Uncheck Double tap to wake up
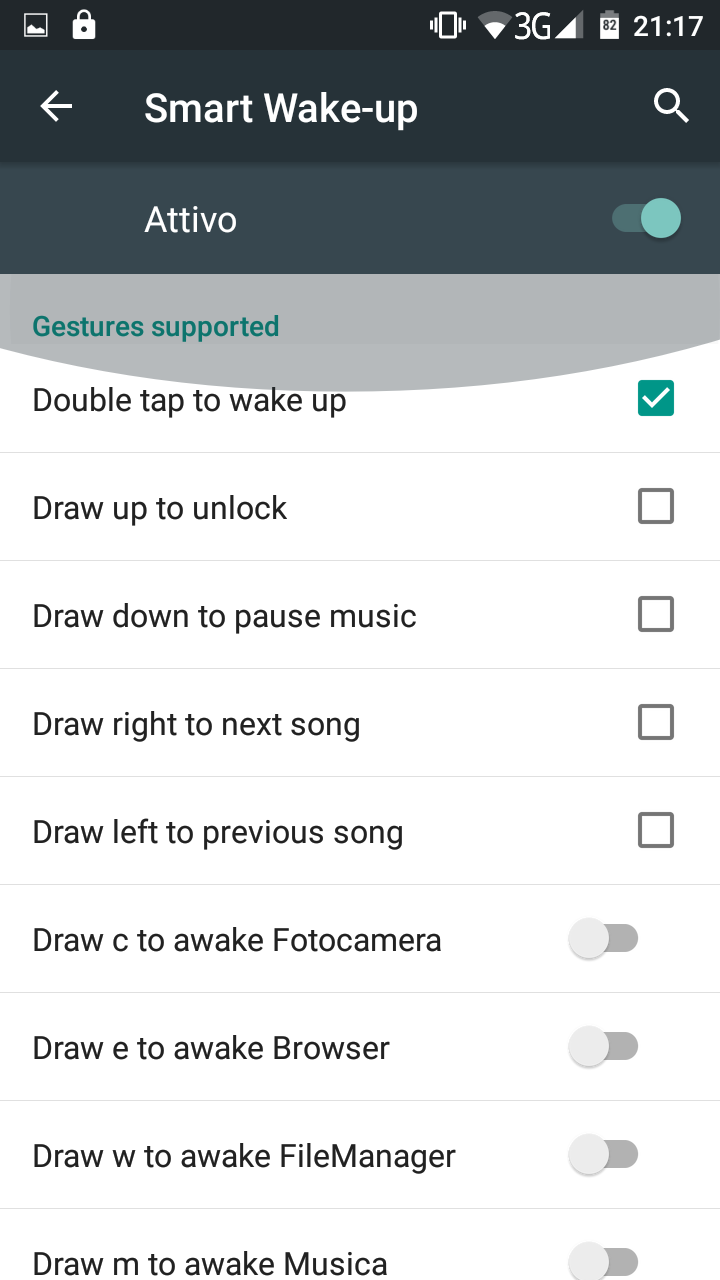 tap(656, 399)
